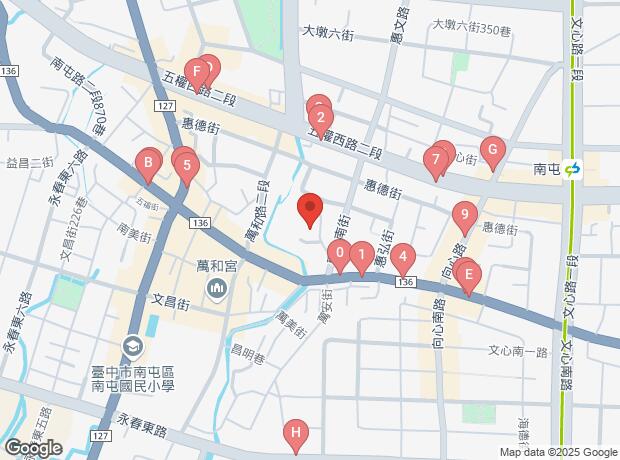Tap the marker labeled 5
The width and height of the screenshot is (620, 460).
186,166
